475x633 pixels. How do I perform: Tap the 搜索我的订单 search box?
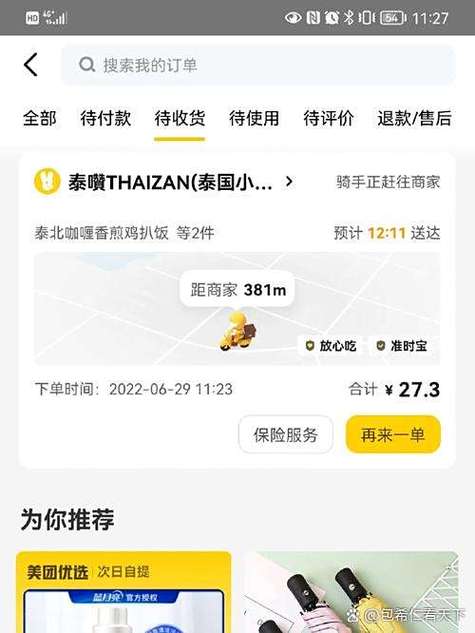pyautogui.click(x=258, y=65)
